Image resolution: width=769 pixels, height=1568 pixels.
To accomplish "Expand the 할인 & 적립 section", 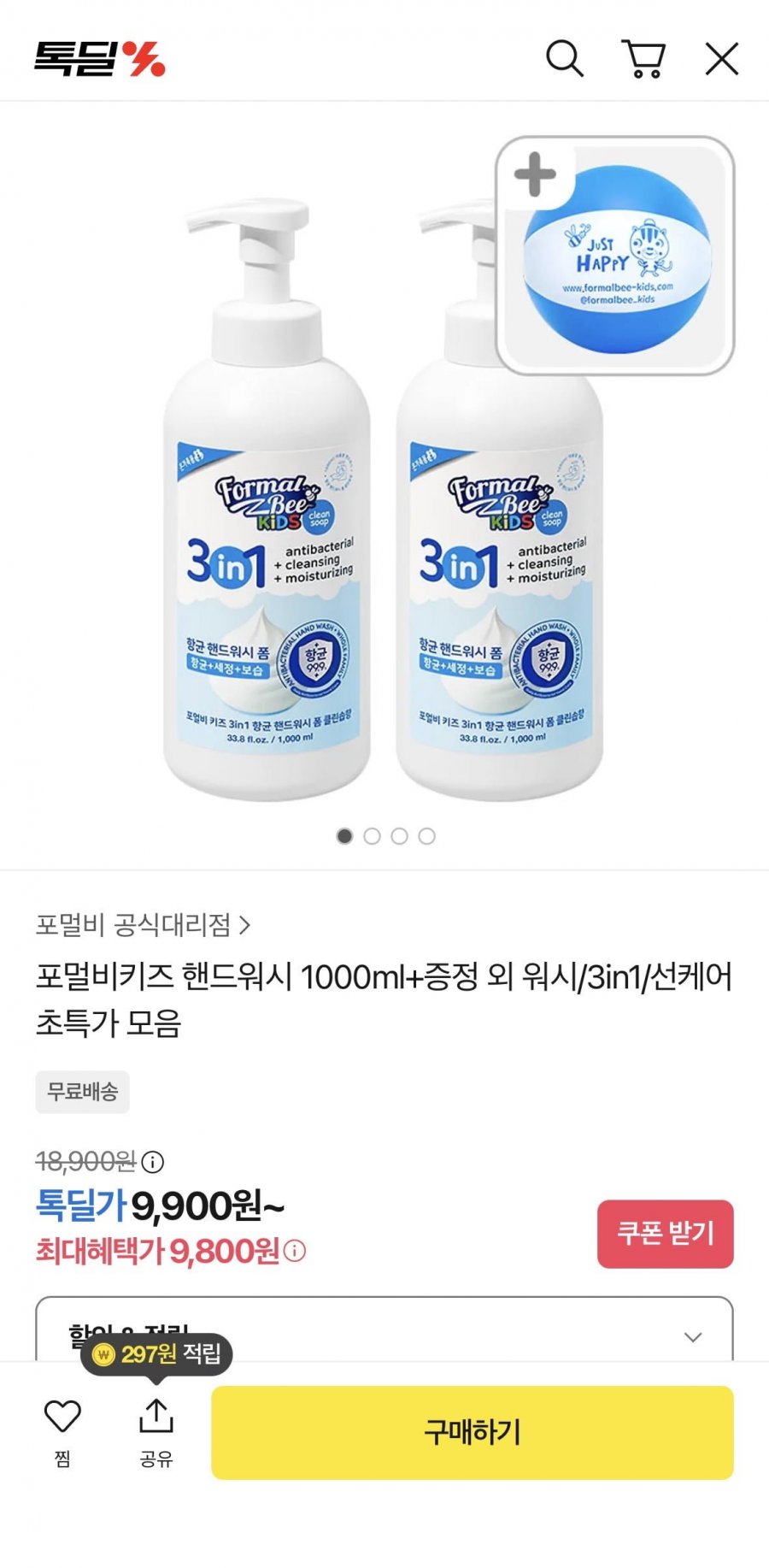I will (693, 1336).
